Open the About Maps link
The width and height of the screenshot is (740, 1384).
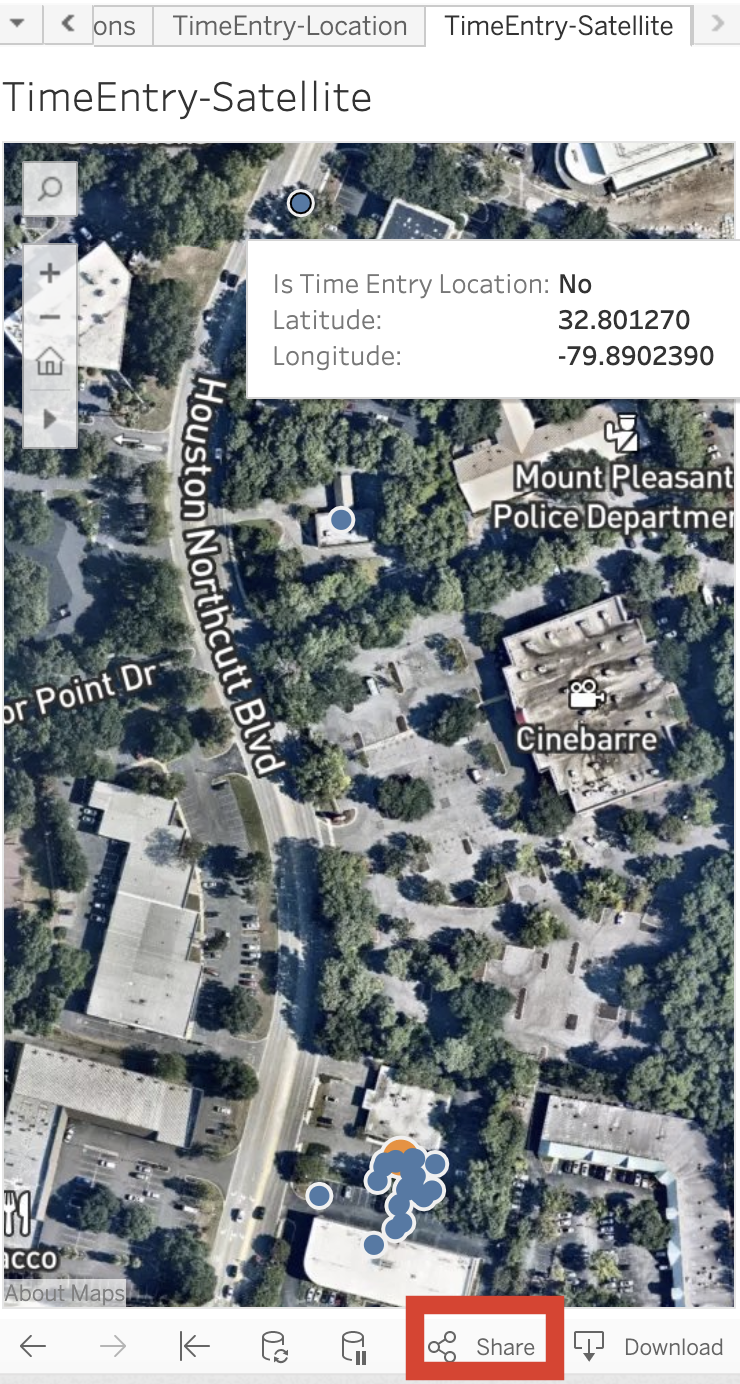(x=64, y=1292)
